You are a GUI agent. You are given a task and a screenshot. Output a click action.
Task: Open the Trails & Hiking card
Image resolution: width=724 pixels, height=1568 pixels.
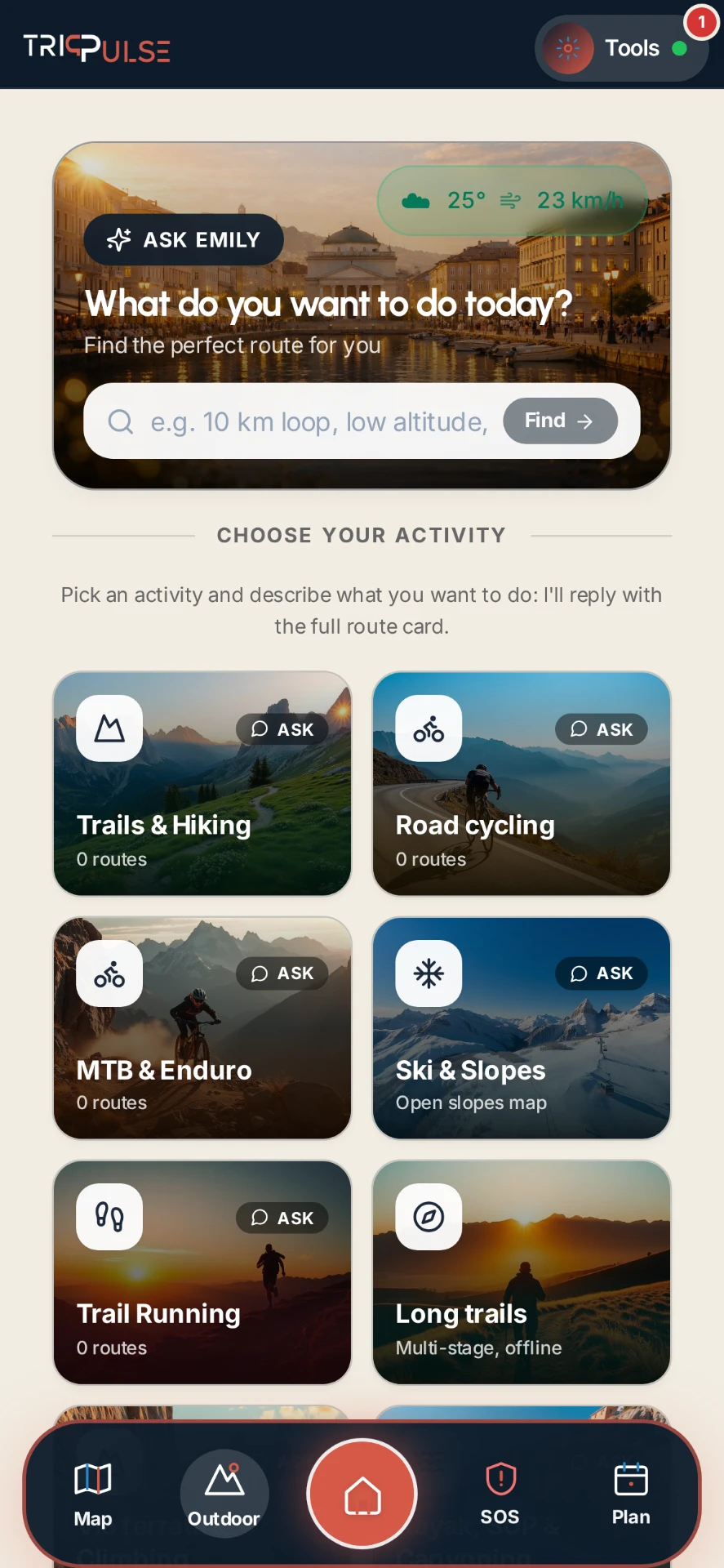tap(202, 784)
